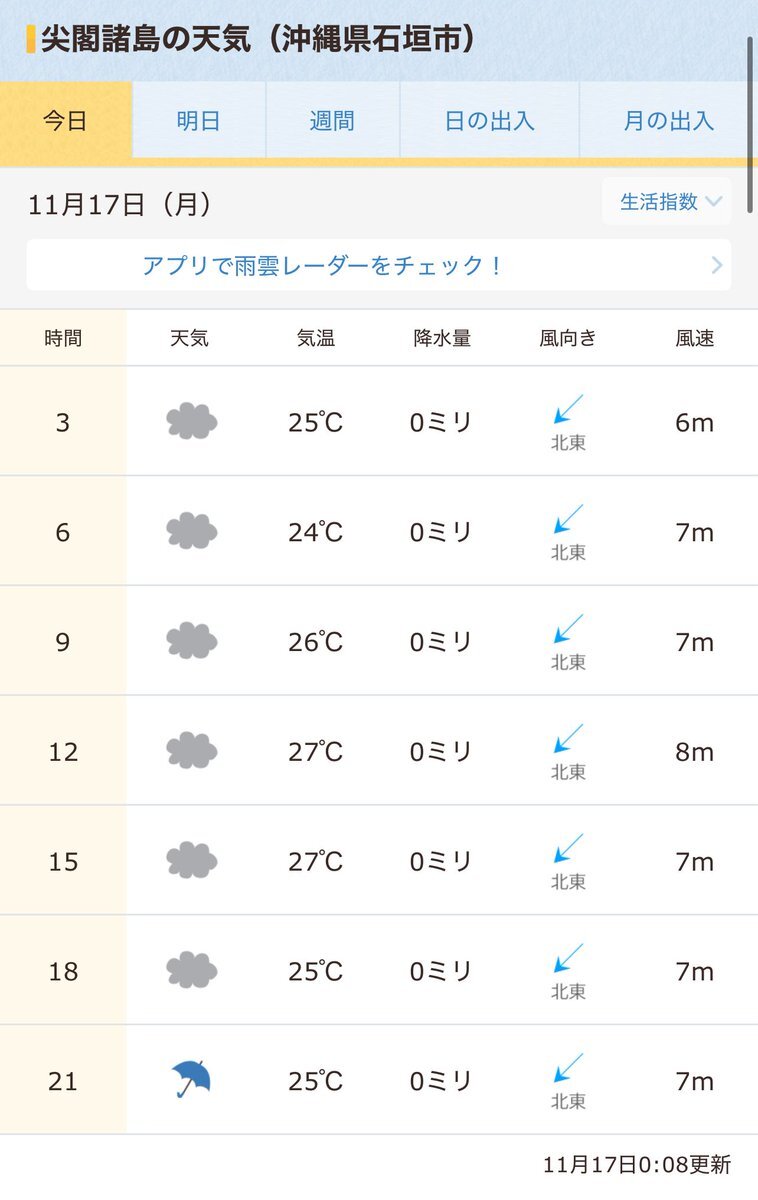Show the 月の出入 tab
This screenshot has height=1200, width=758.
pyautogui.click(x=667, y=121)
